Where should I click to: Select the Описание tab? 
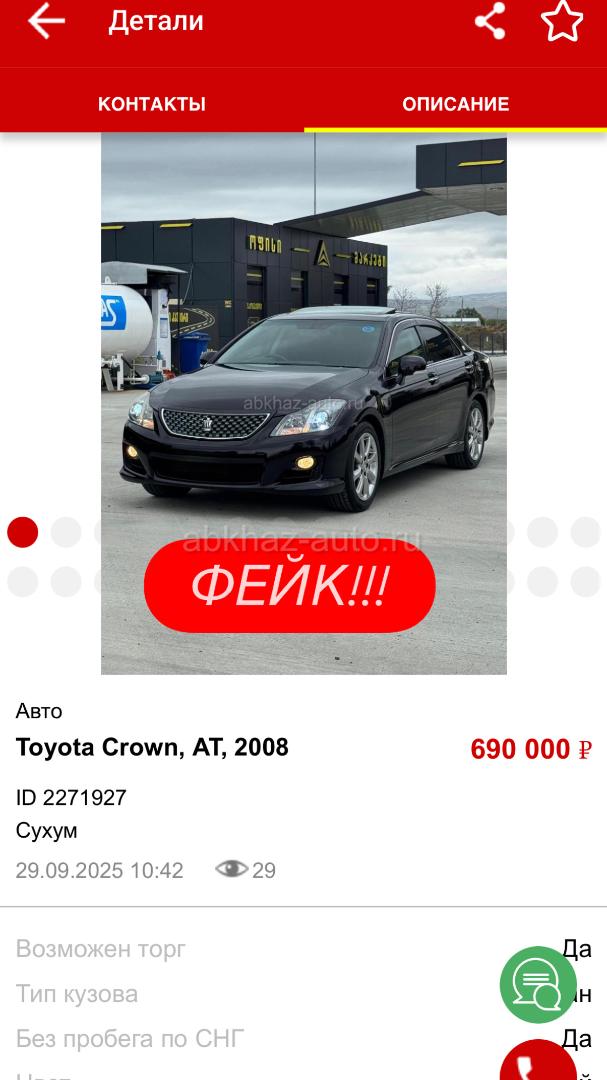[455, 104]
